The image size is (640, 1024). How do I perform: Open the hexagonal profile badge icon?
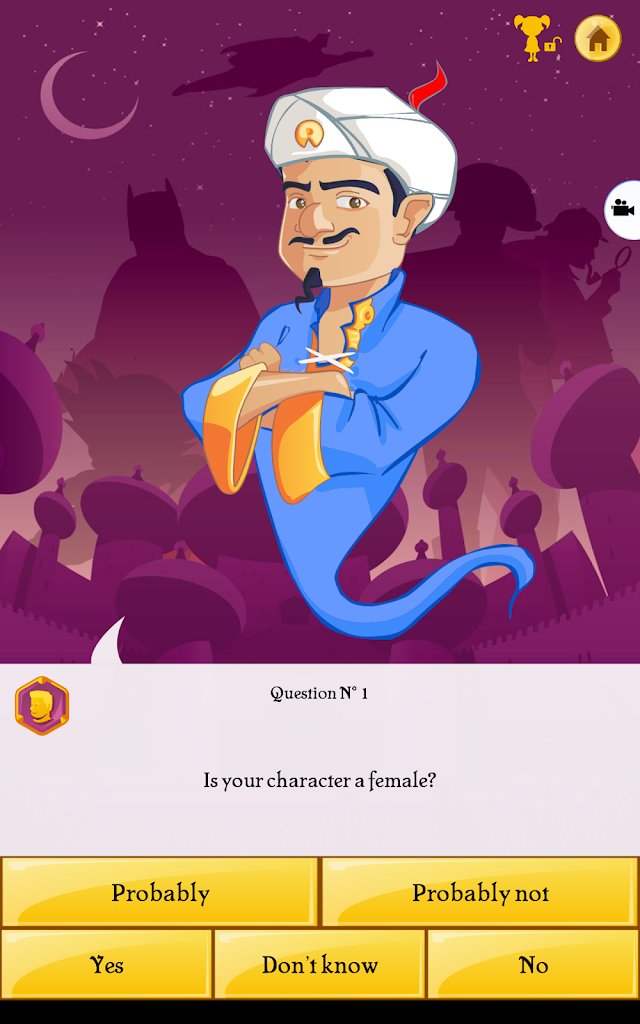tap(42, 706)
